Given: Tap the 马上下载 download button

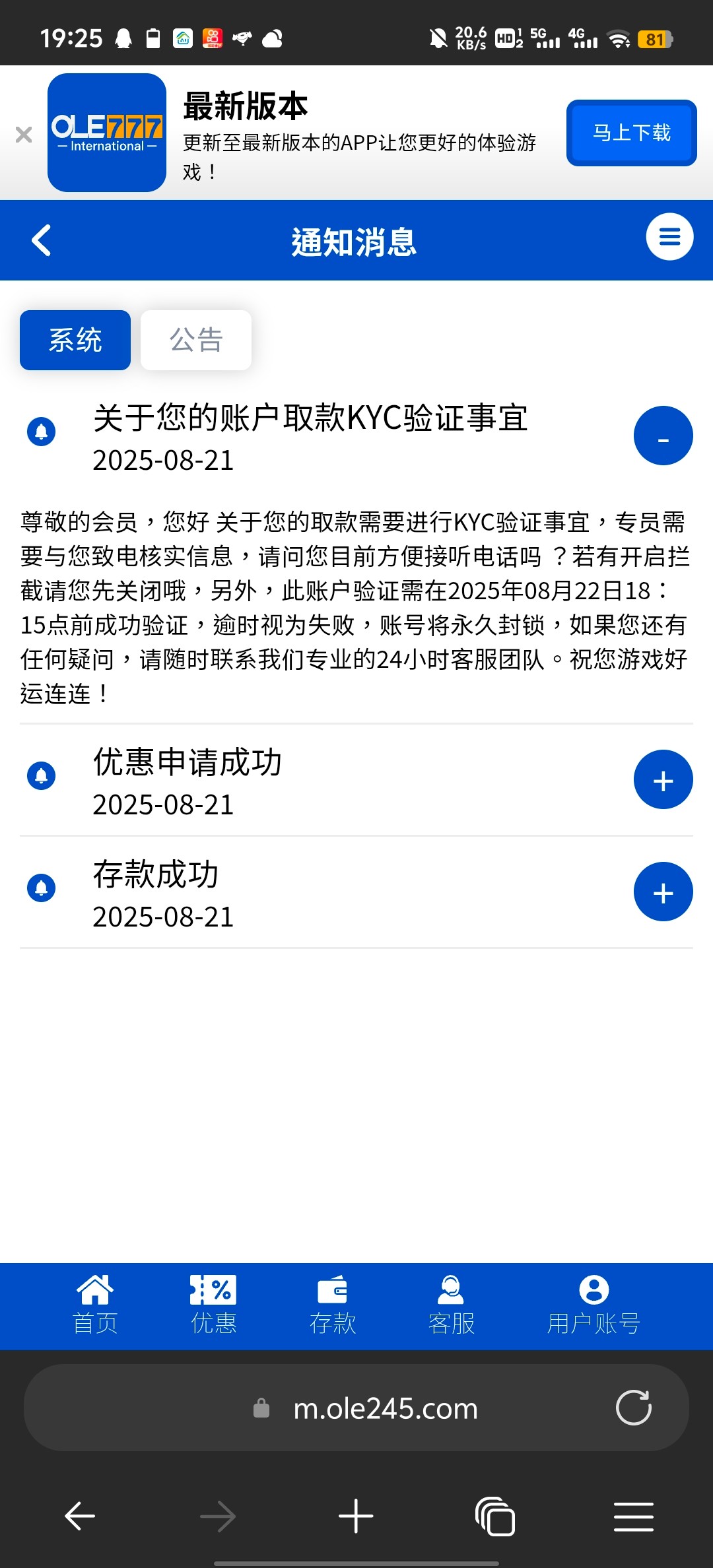Looking at the screenshot, I should tap(631, 133).
